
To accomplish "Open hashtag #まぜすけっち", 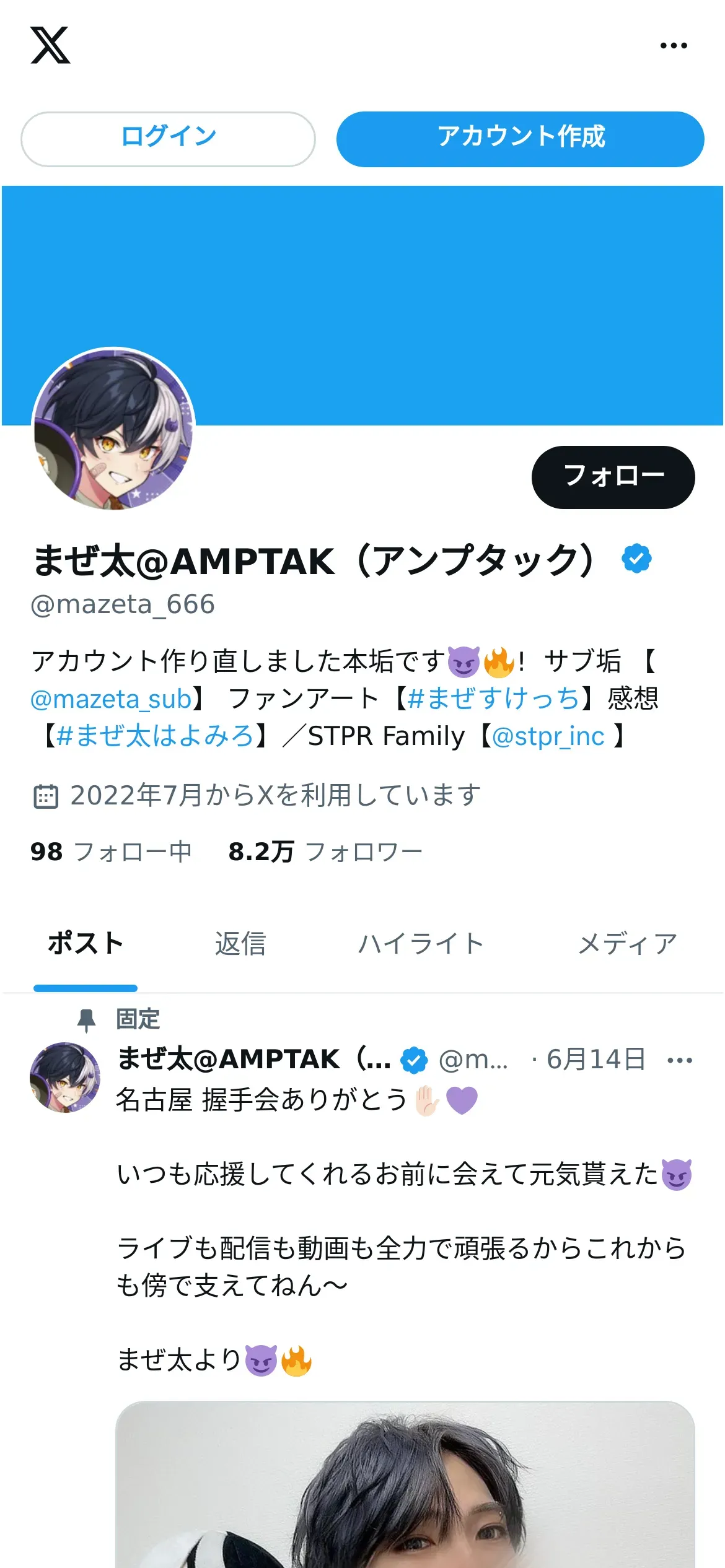I will (x=493, y=699).
